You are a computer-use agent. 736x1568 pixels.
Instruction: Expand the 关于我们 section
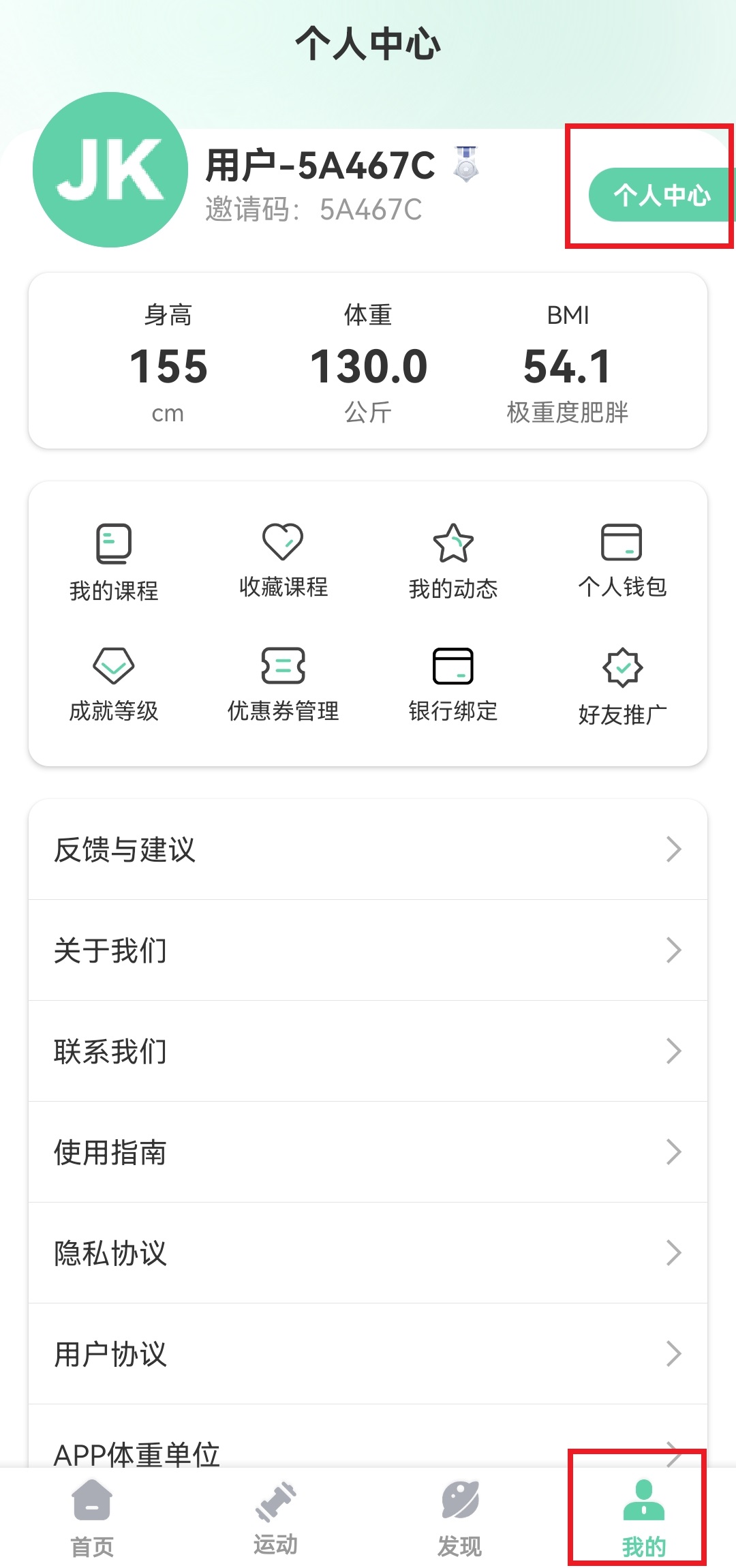tap(368, 950)
